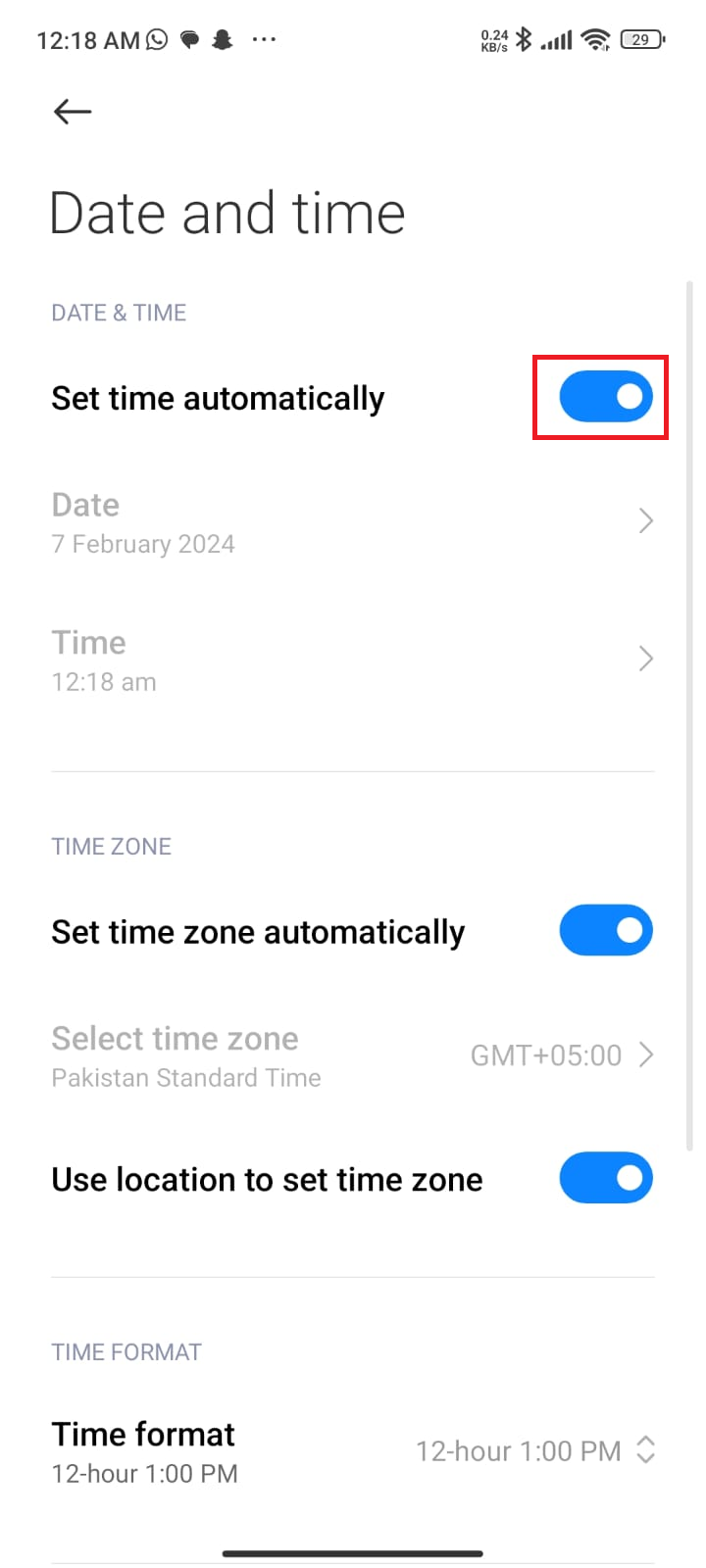Tap the DATE & TIME section header
Screen dimensions: 706x1568
click(118, 312)
